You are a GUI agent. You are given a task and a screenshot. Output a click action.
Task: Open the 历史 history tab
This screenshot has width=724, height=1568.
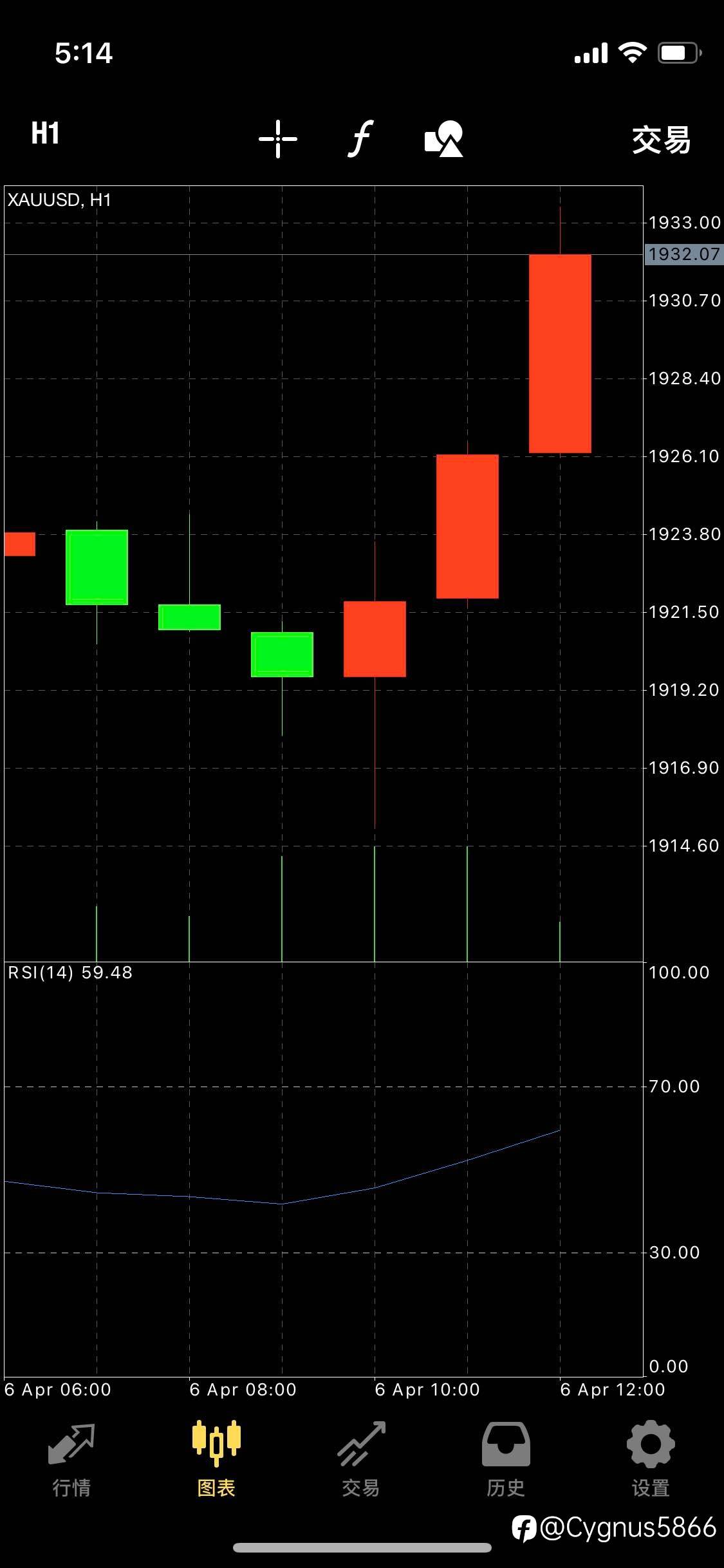pos(506,1460)
